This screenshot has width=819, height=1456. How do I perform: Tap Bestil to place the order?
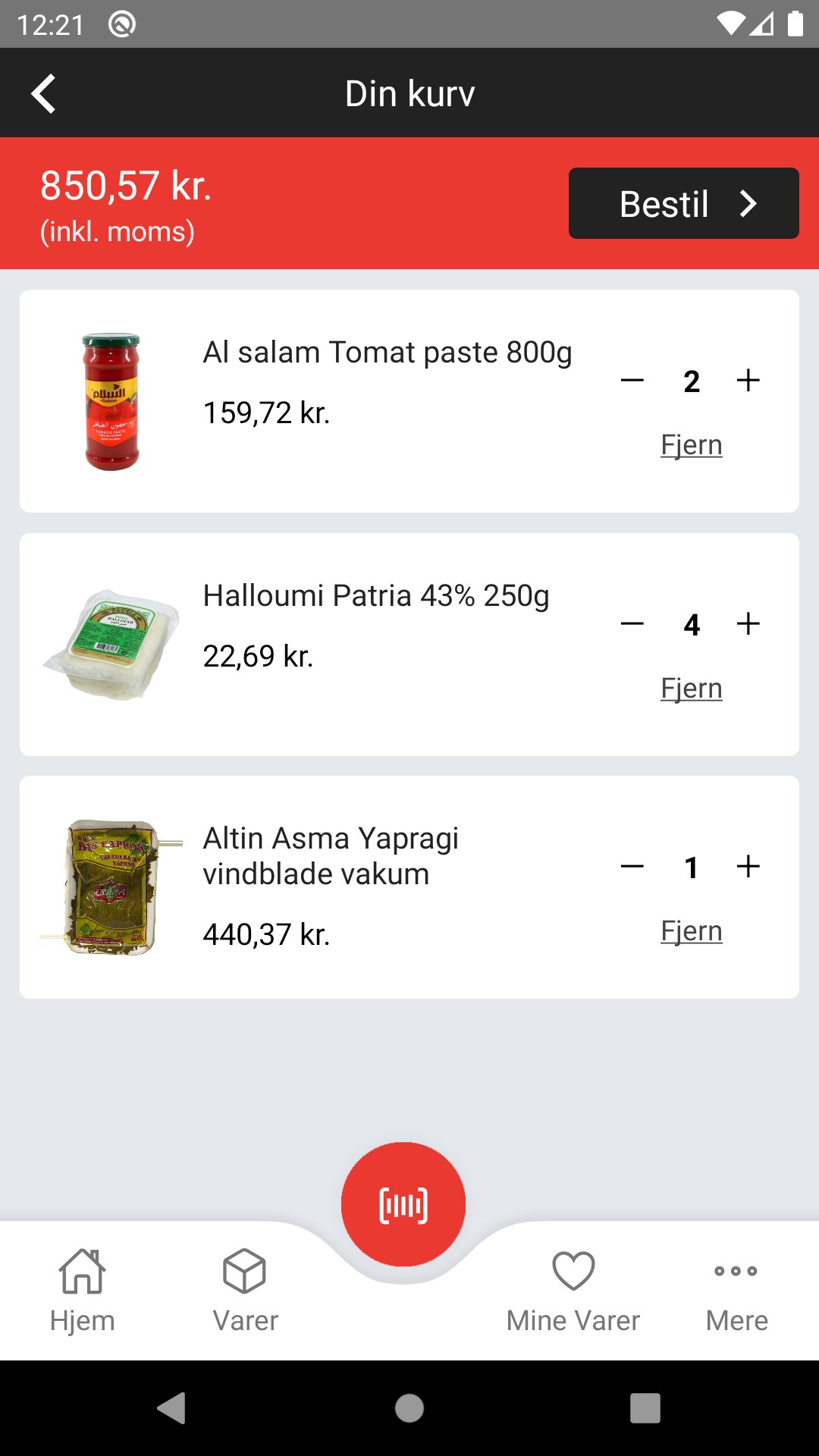683,203
